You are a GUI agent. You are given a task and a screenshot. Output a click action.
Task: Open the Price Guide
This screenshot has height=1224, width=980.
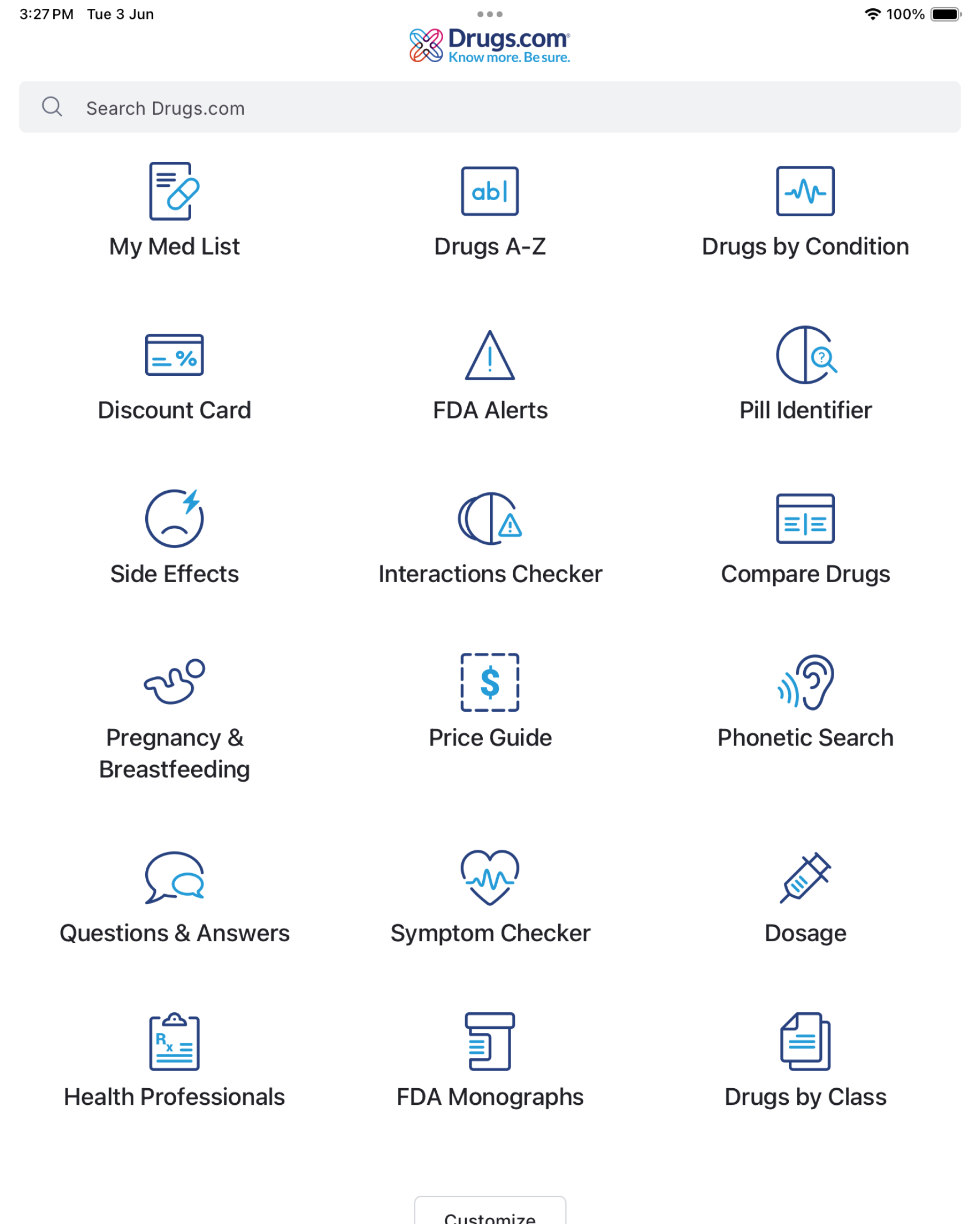coord(489,701)
